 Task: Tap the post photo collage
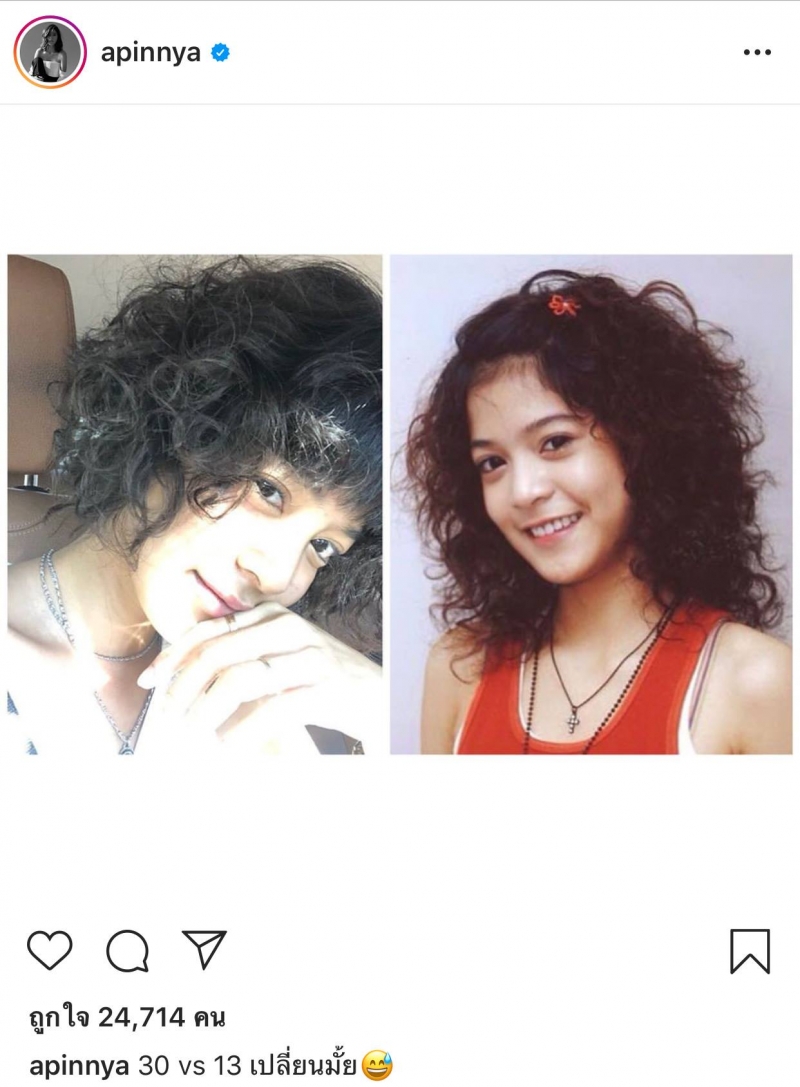pos(400,504)
